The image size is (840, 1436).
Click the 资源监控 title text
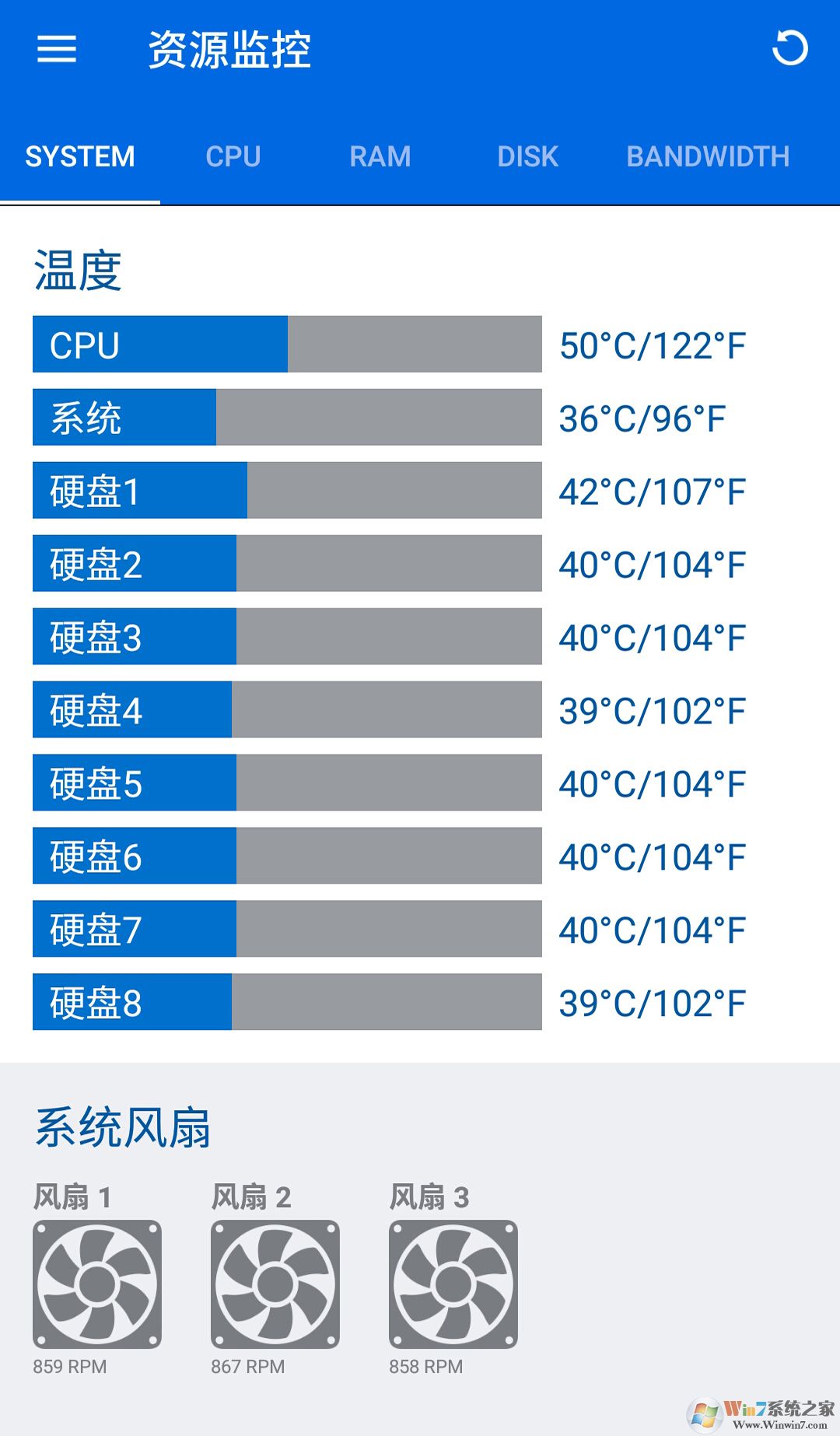pos(229,49)
